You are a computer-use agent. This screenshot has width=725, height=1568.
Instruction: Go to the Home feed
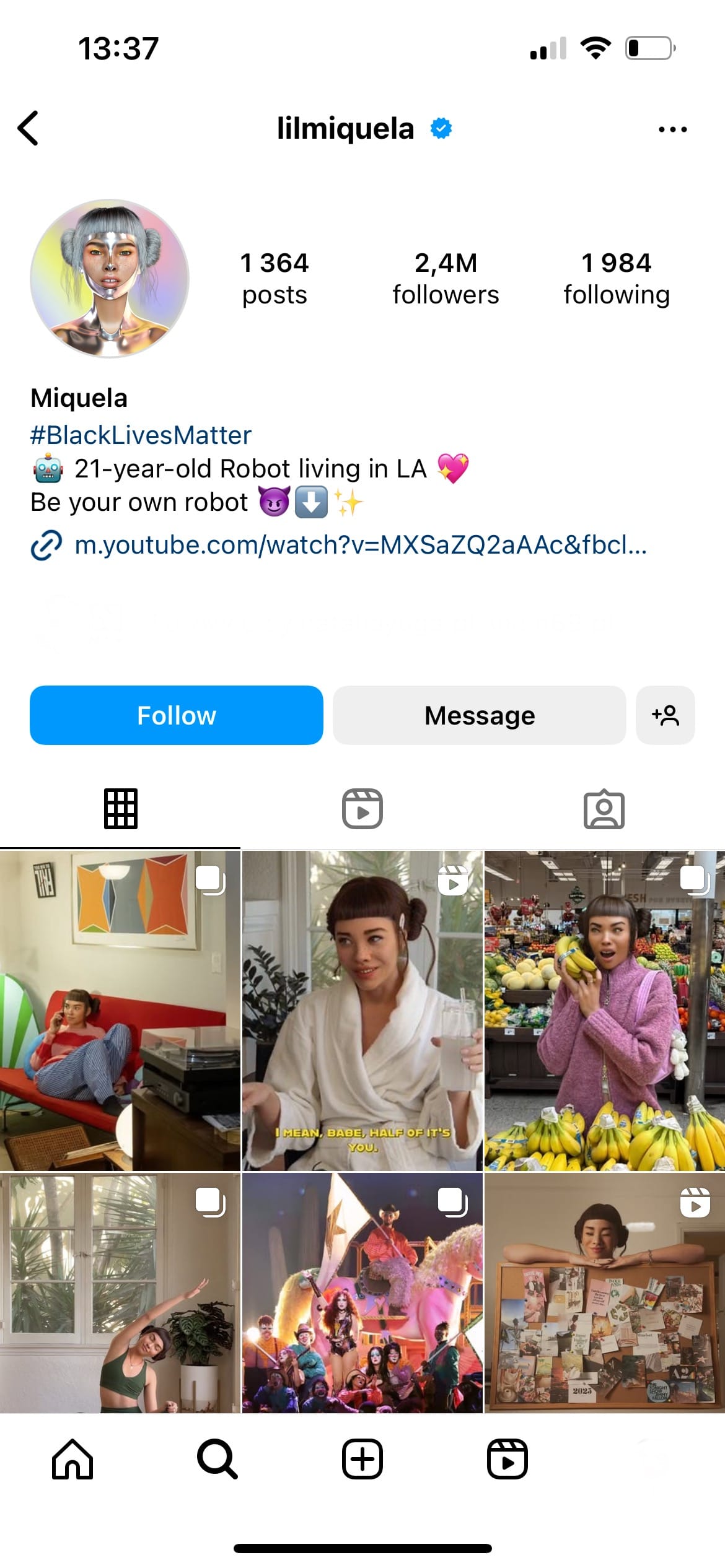(x=72, y=1459)
